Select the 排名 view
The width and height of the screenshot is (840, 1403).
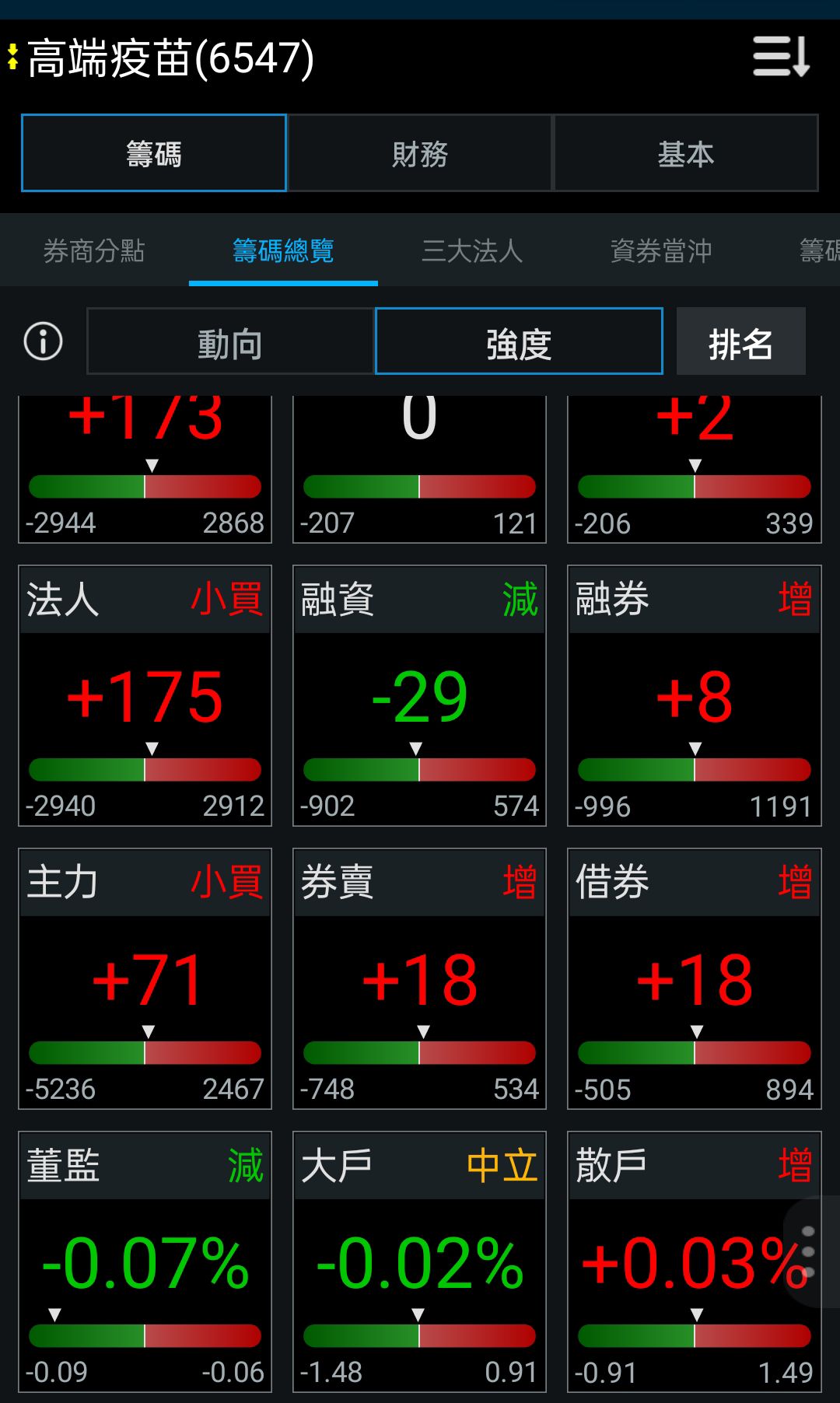click(x=740, y=342)
